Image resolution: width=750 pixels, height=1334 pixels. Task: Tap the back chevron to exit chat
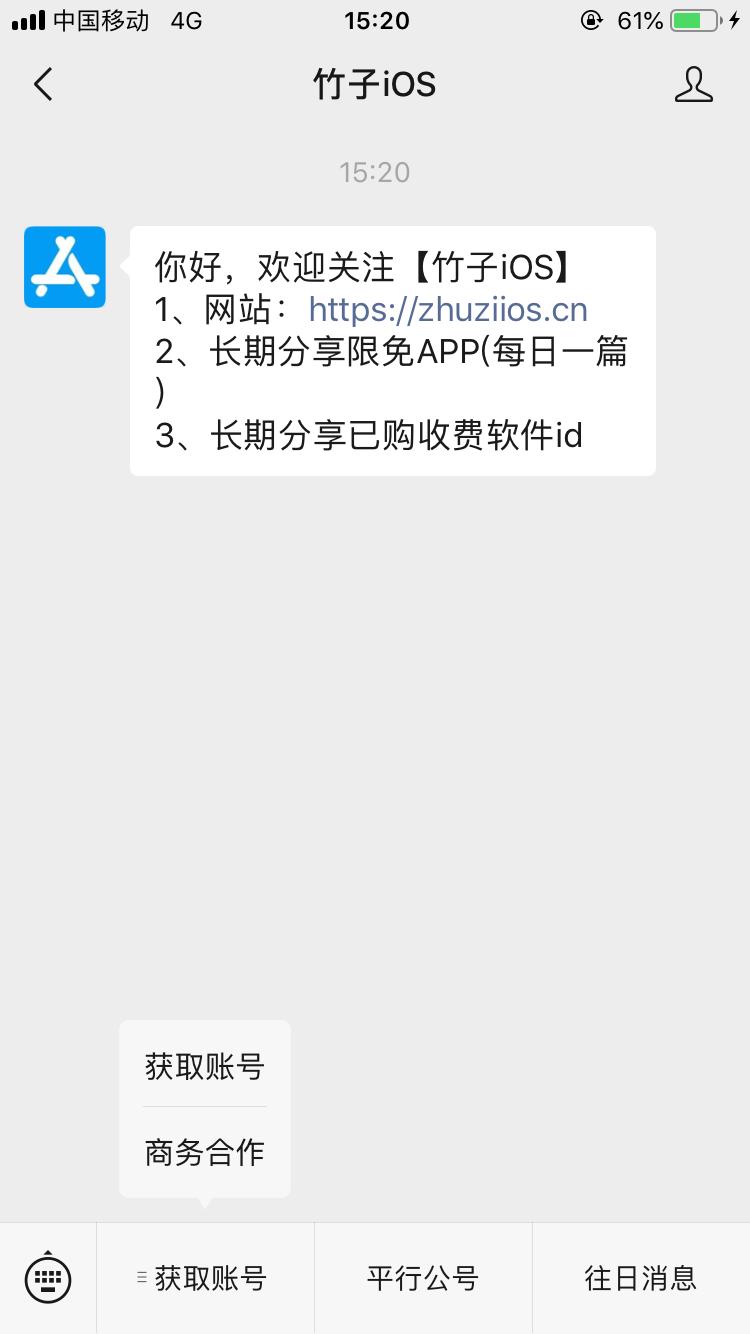[x=42, y=84]
